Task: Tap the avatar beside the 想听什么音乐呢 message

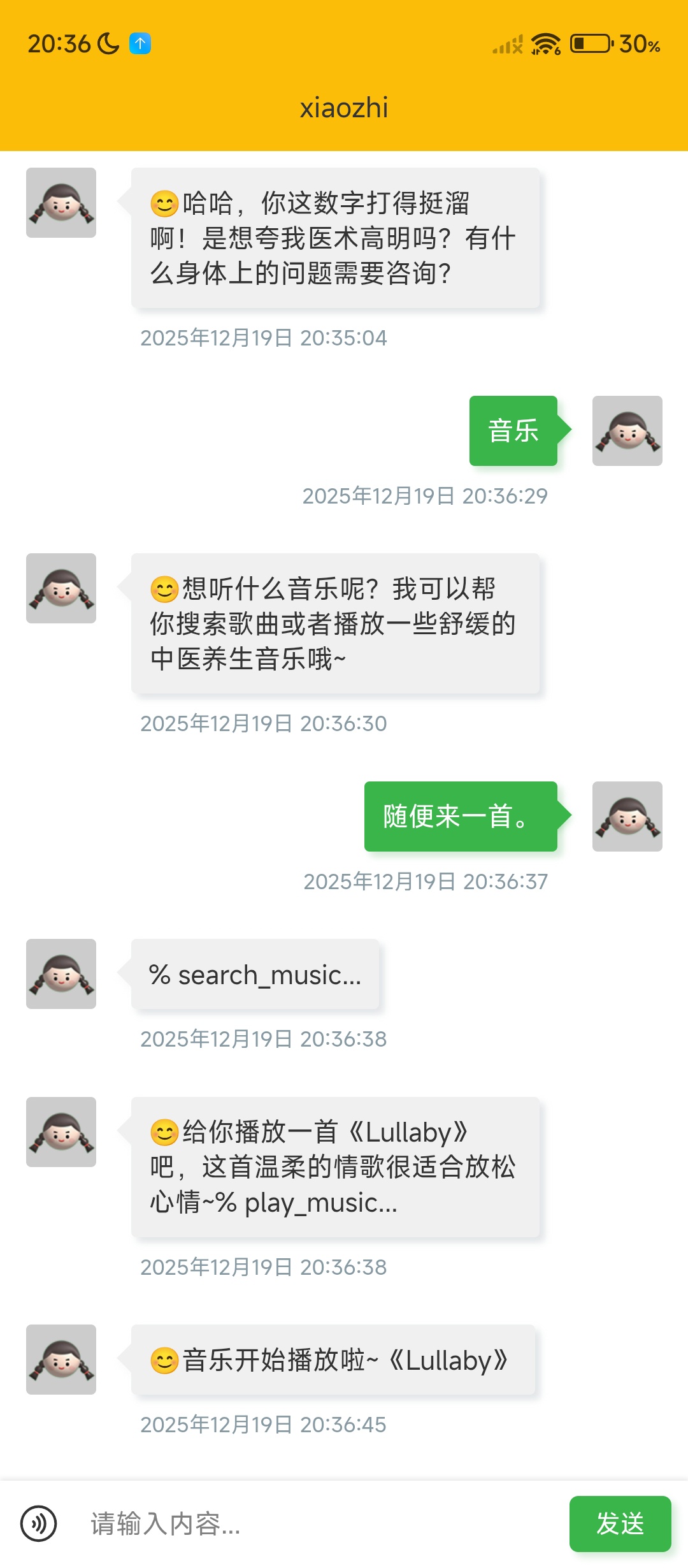Action: 61,586
